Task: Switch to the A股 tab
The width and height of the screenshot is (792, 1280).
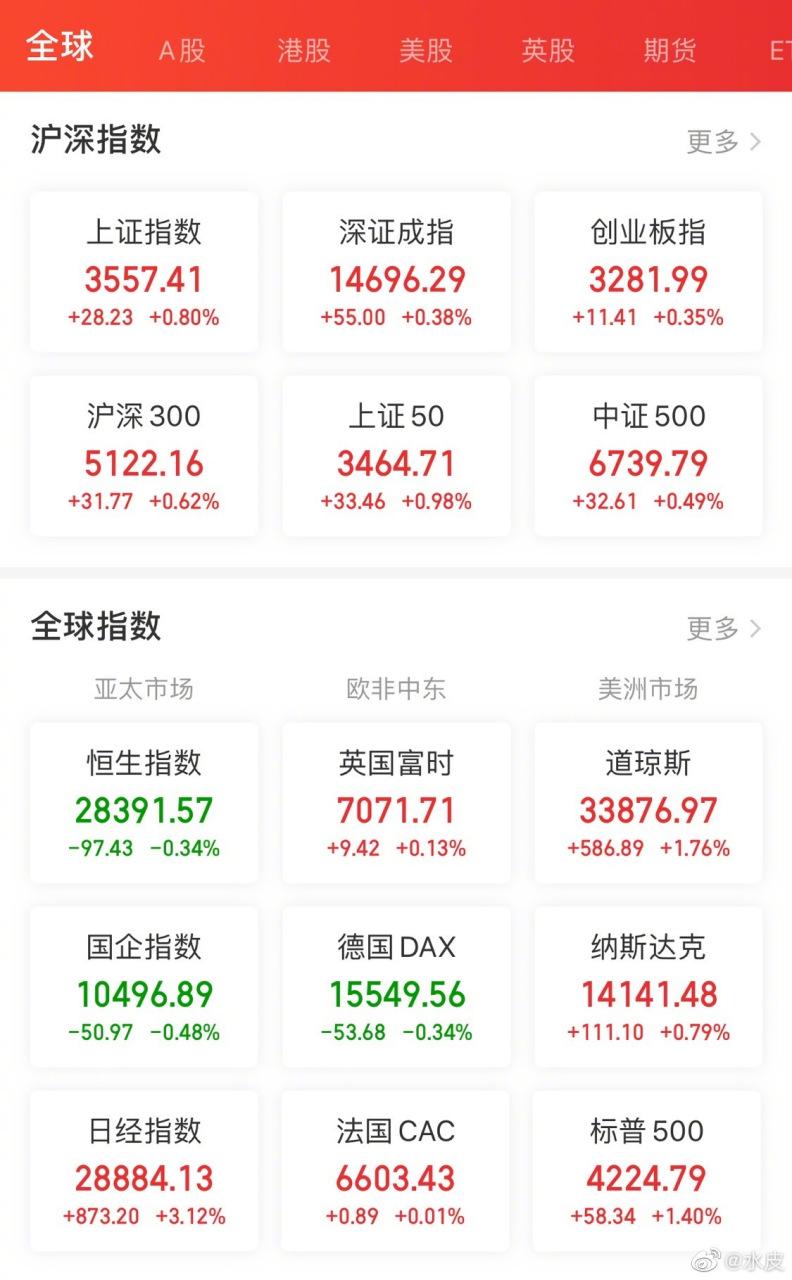Action: (182, 50)
